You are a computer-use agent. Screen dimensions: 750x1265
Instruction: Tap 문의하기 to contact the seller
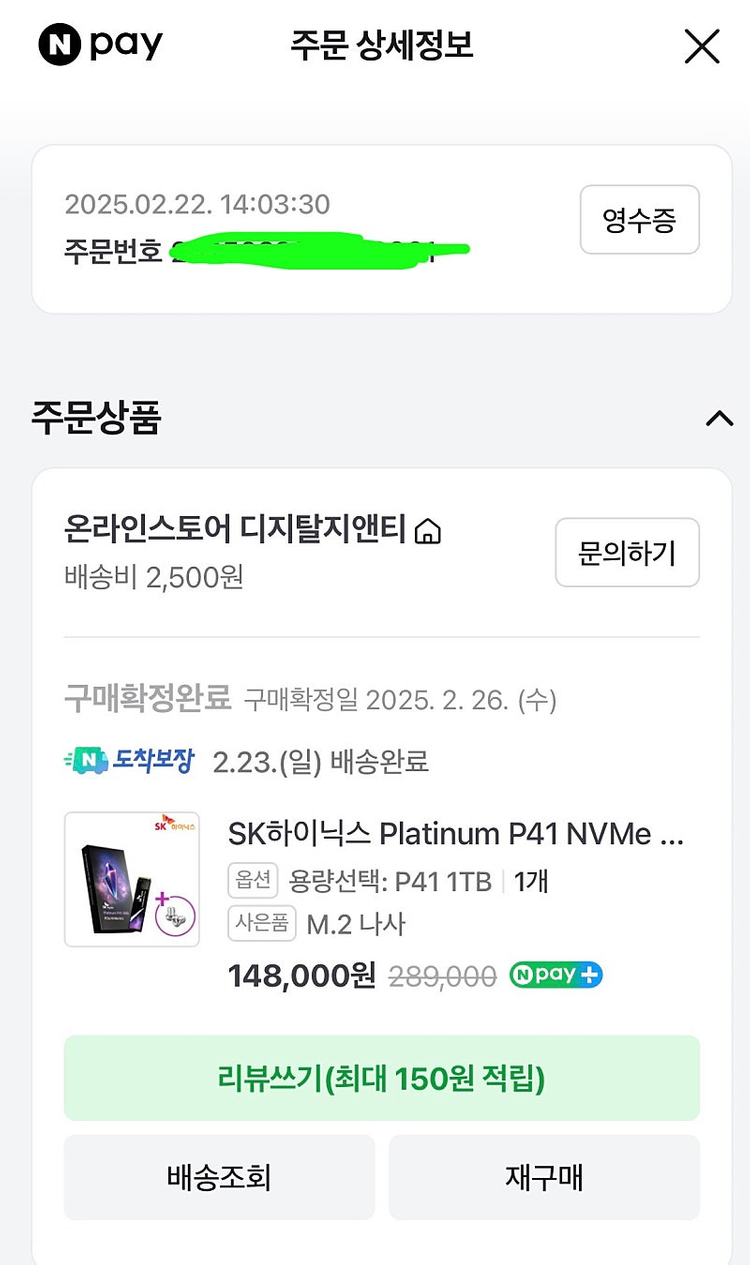626,552
